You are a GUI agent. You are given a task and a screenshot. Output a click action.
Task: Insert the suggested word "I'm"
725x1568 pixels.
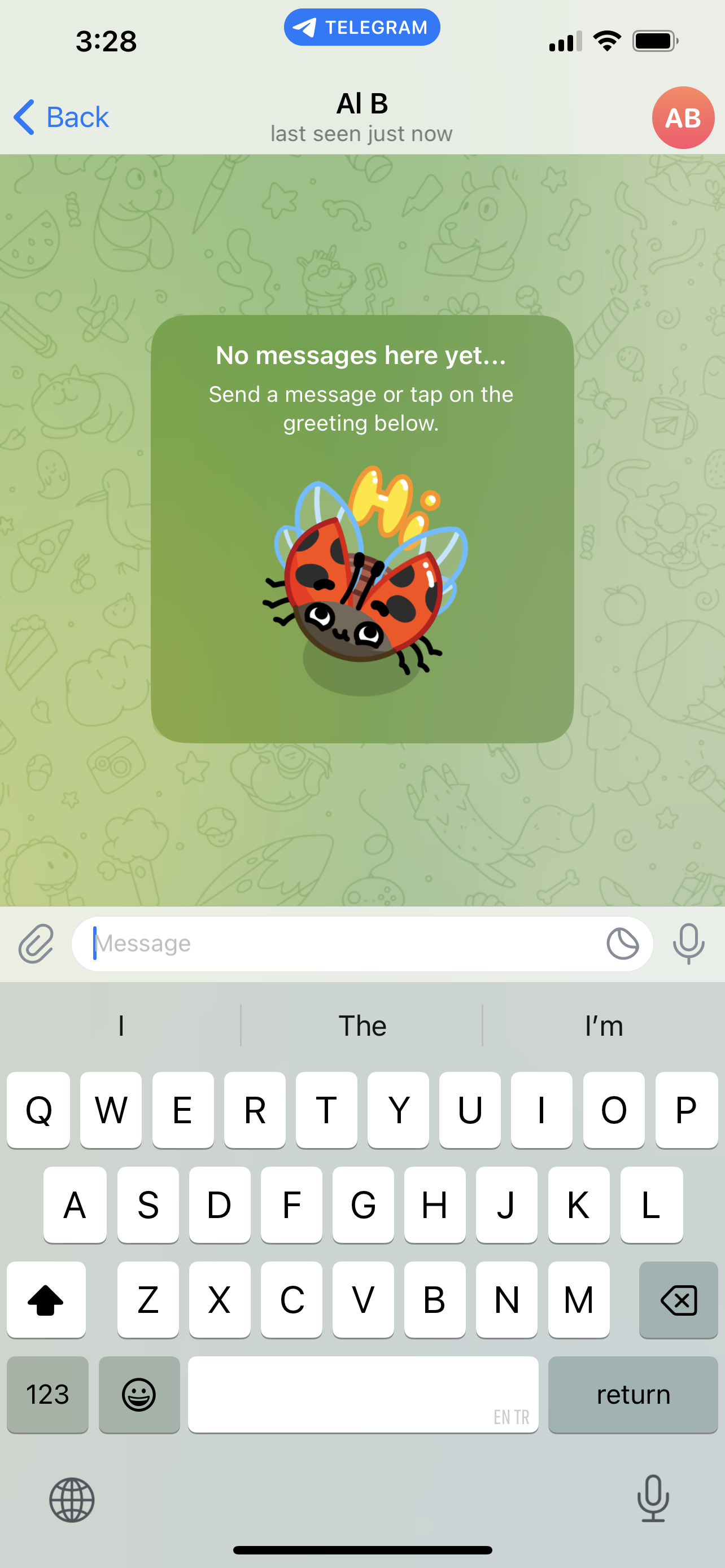[x=603, y=1026]
